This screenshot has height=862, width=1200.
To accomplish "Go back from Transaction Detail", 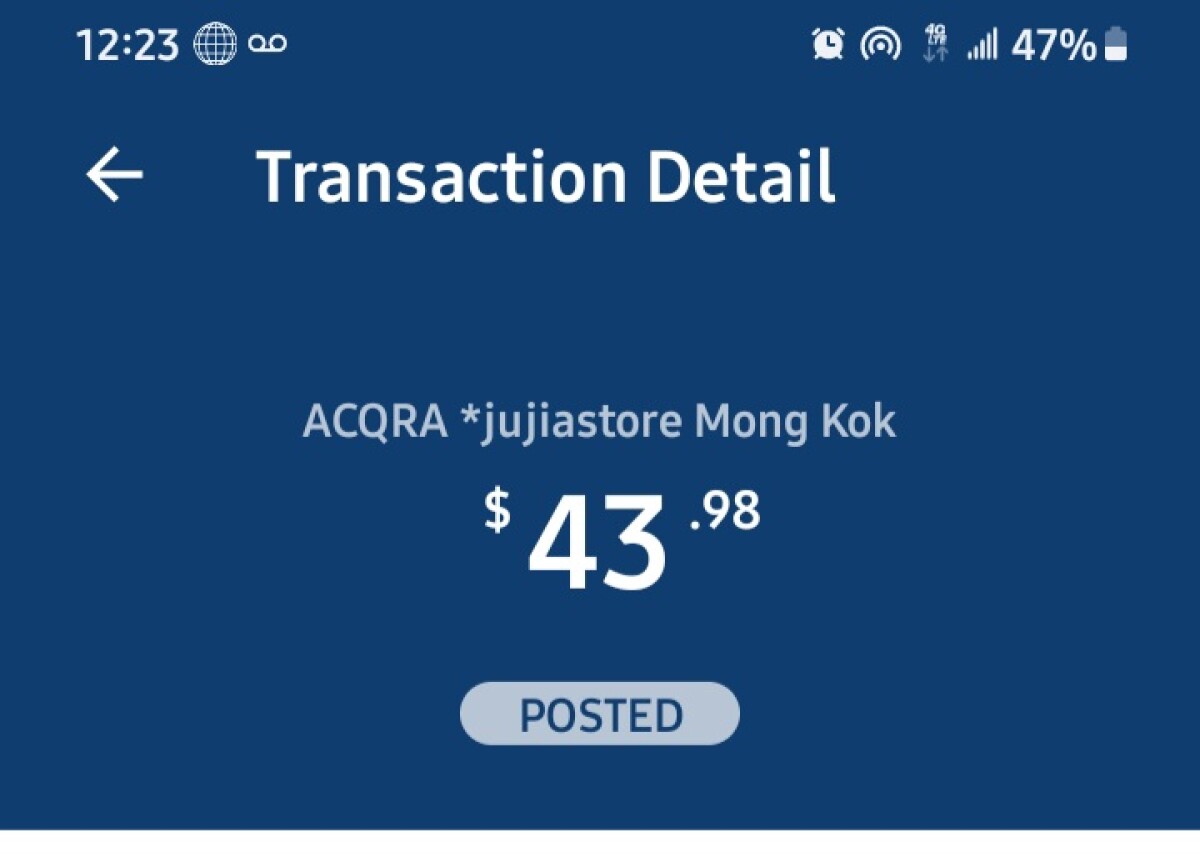I will [114, 176].
